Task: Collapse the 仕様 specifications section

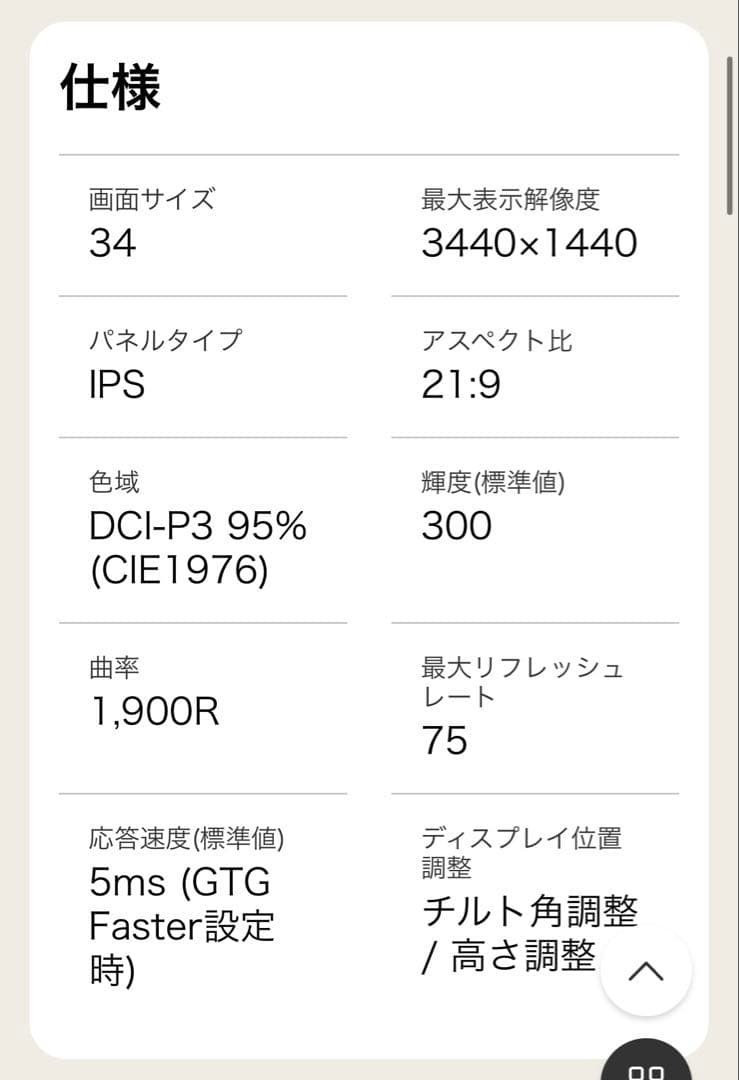Action: pos(112,86)
